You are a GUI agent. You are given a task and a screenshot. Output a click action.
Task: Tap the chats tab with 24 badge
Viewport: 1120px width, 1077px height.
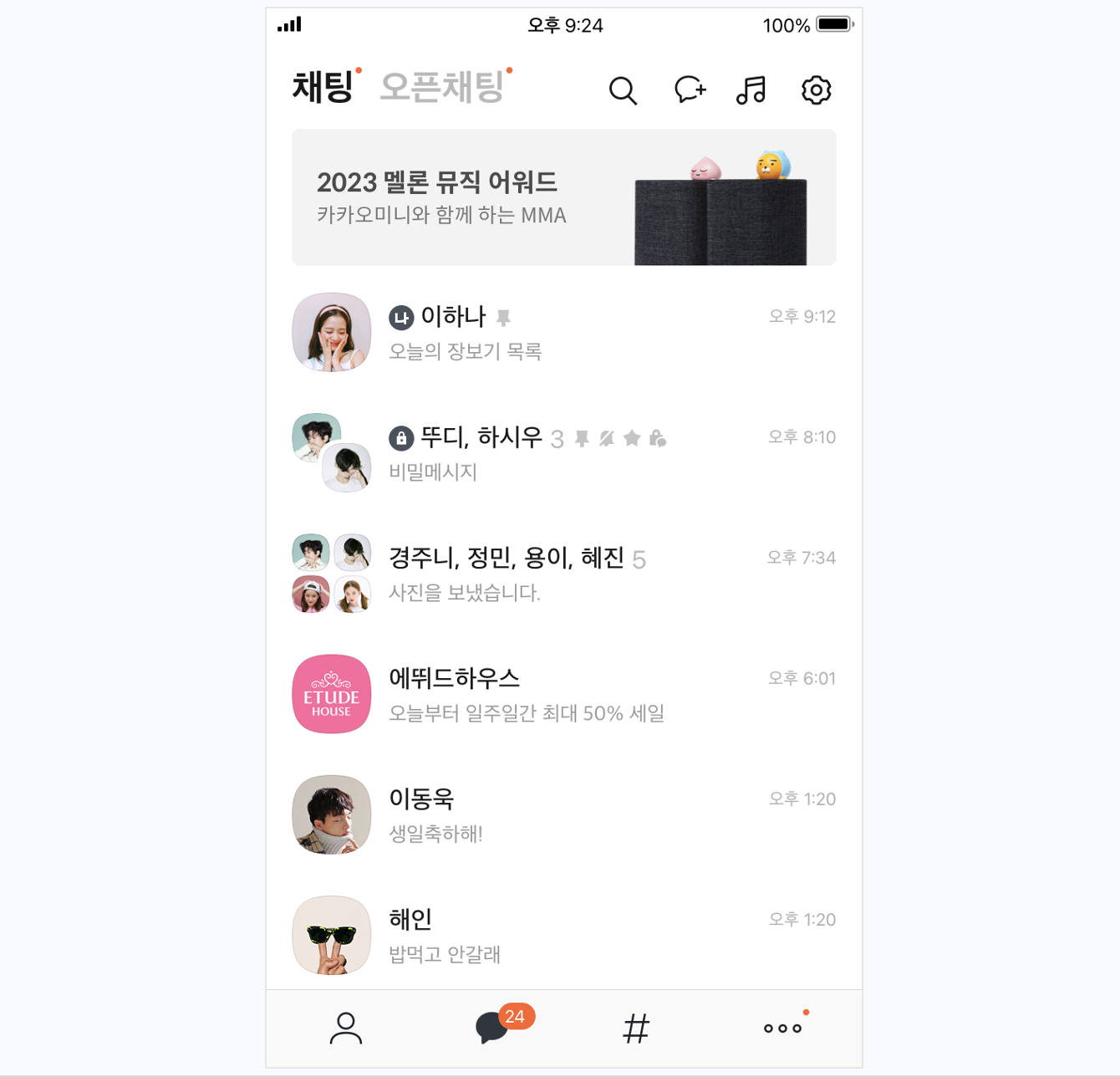(x=493, y=1028)
